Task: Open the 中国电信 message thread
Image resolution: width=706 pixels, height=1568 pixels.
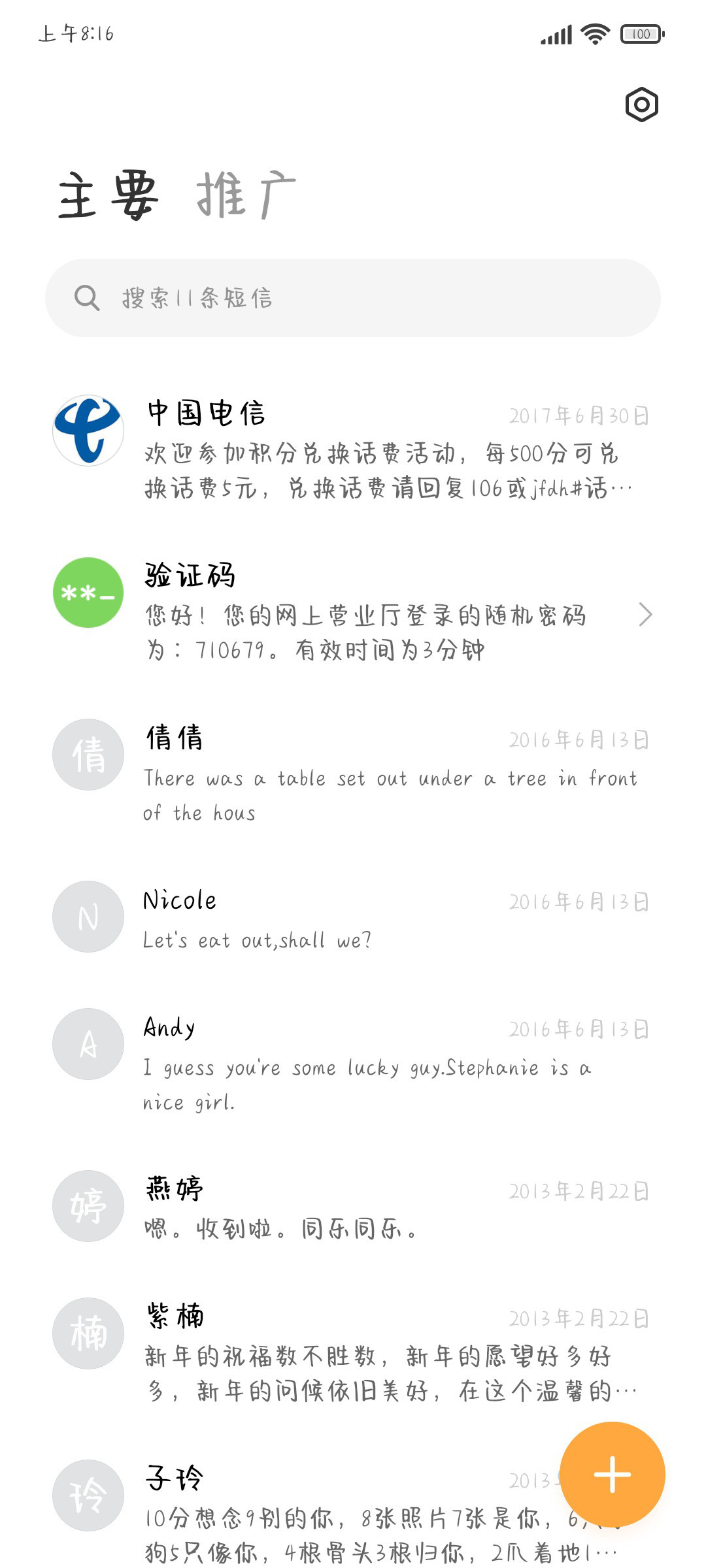Action: (353, 451)
